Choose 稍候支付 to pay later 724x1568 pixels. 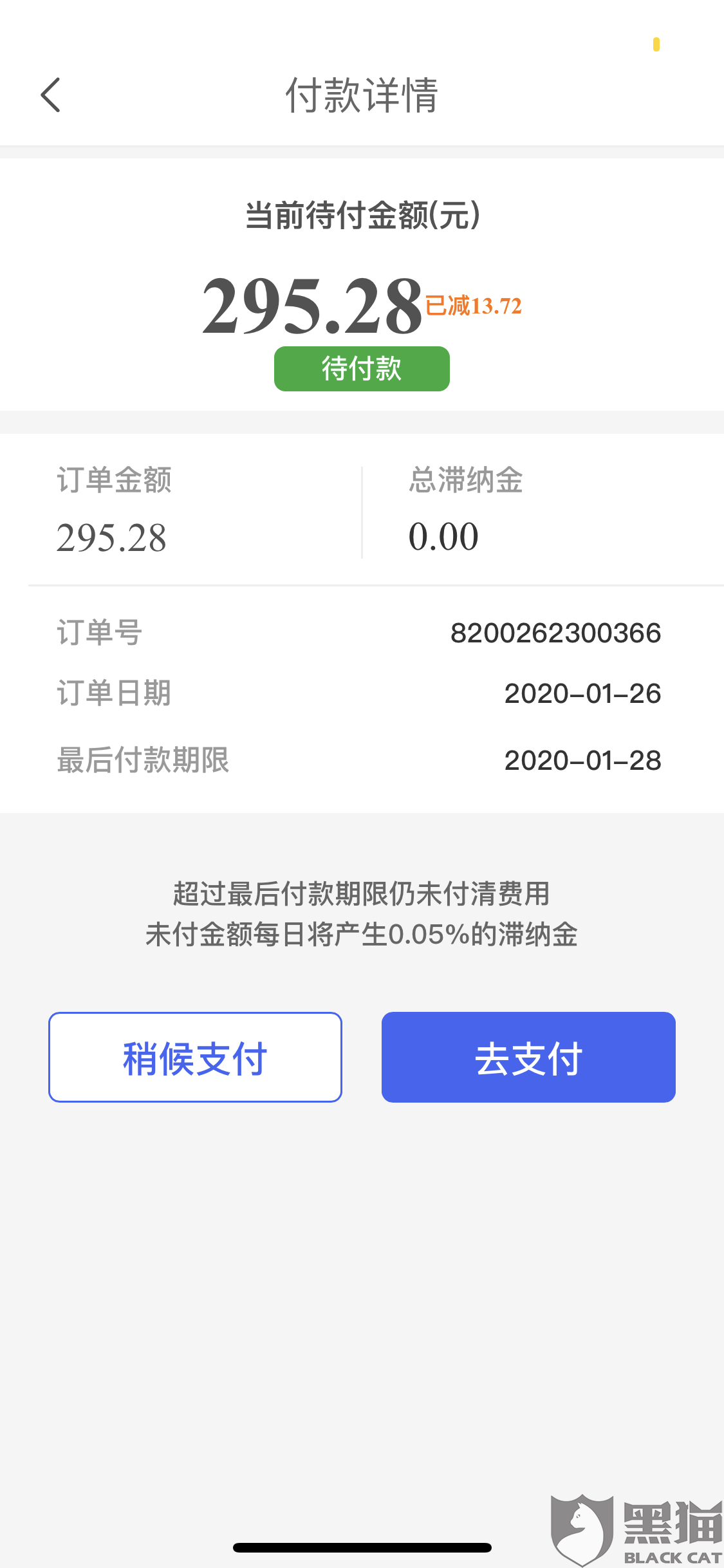pyautogui.click(x=195, y=1057)
